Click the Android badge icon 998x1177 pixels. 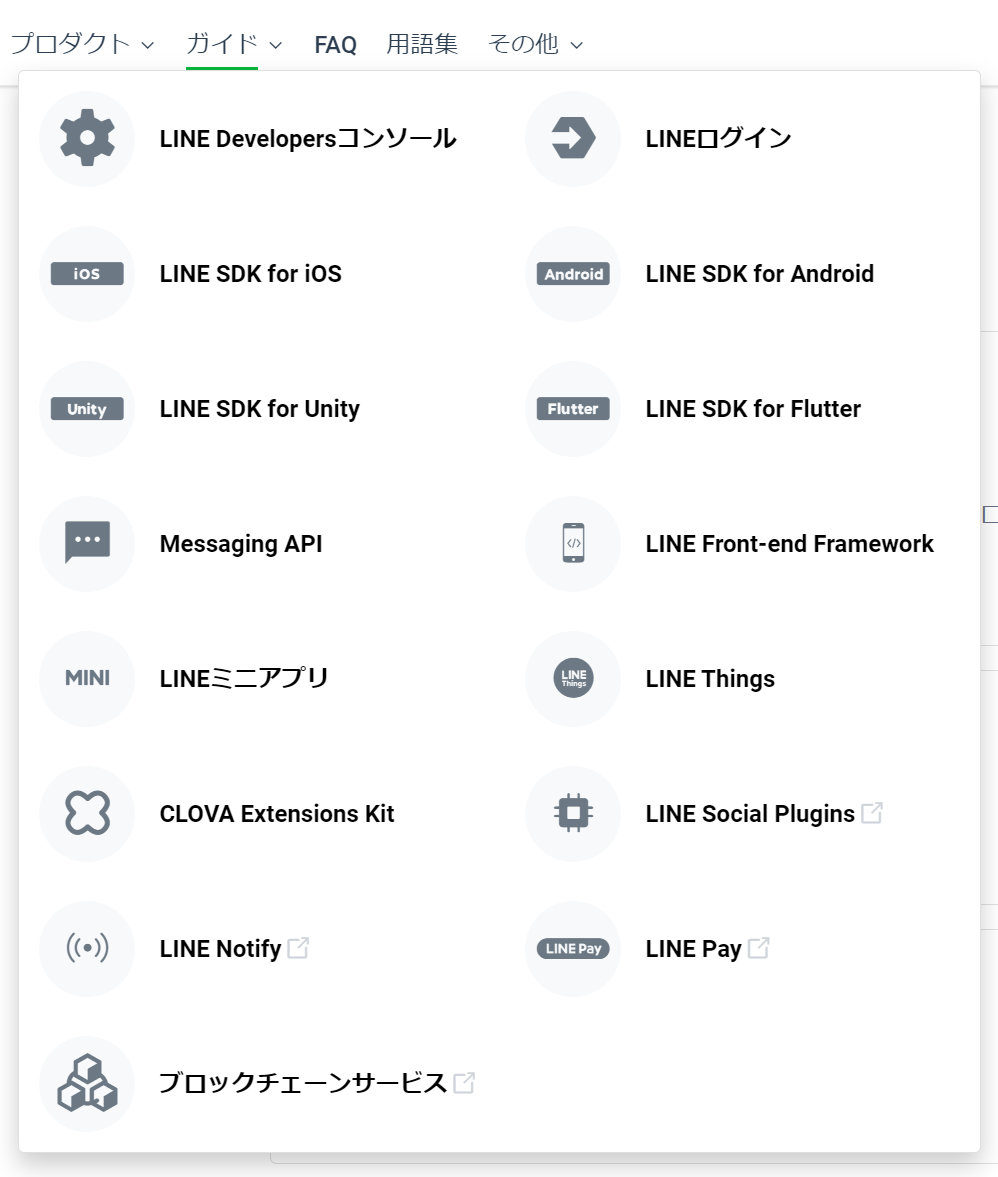coord(572,273)
